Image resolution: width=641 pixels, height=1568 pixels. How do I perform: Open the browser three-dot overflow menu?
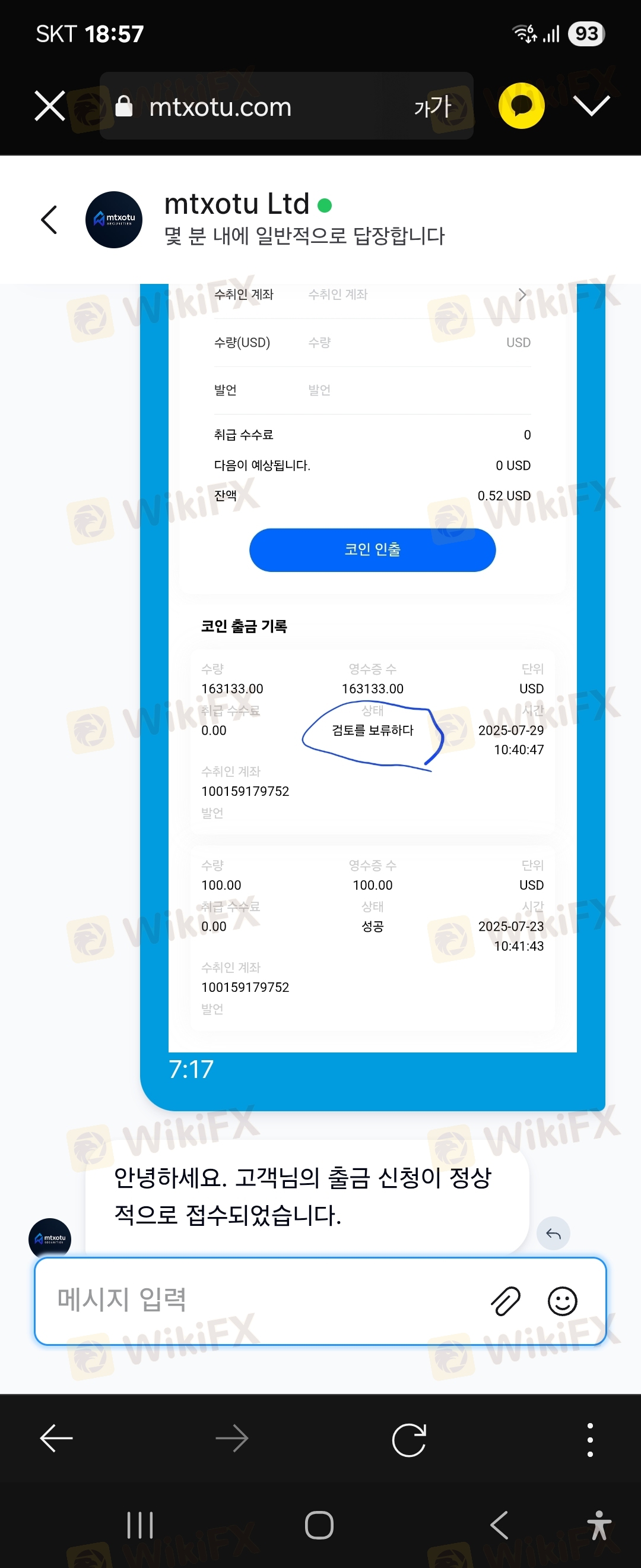coord(589,1440)
